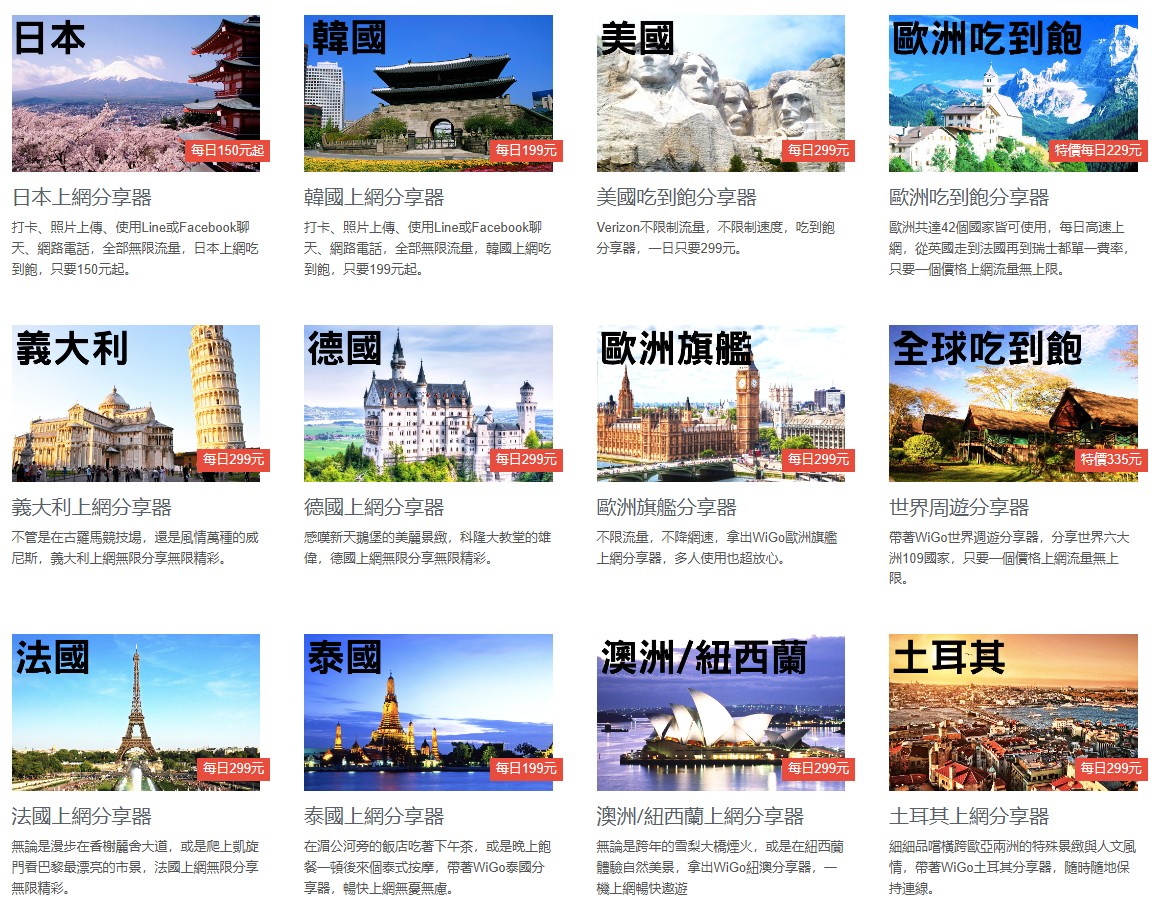View the 歐洲吃到飽 Europe unlimited card
Screen dimensions: 1160x910
pos(1012,94)
